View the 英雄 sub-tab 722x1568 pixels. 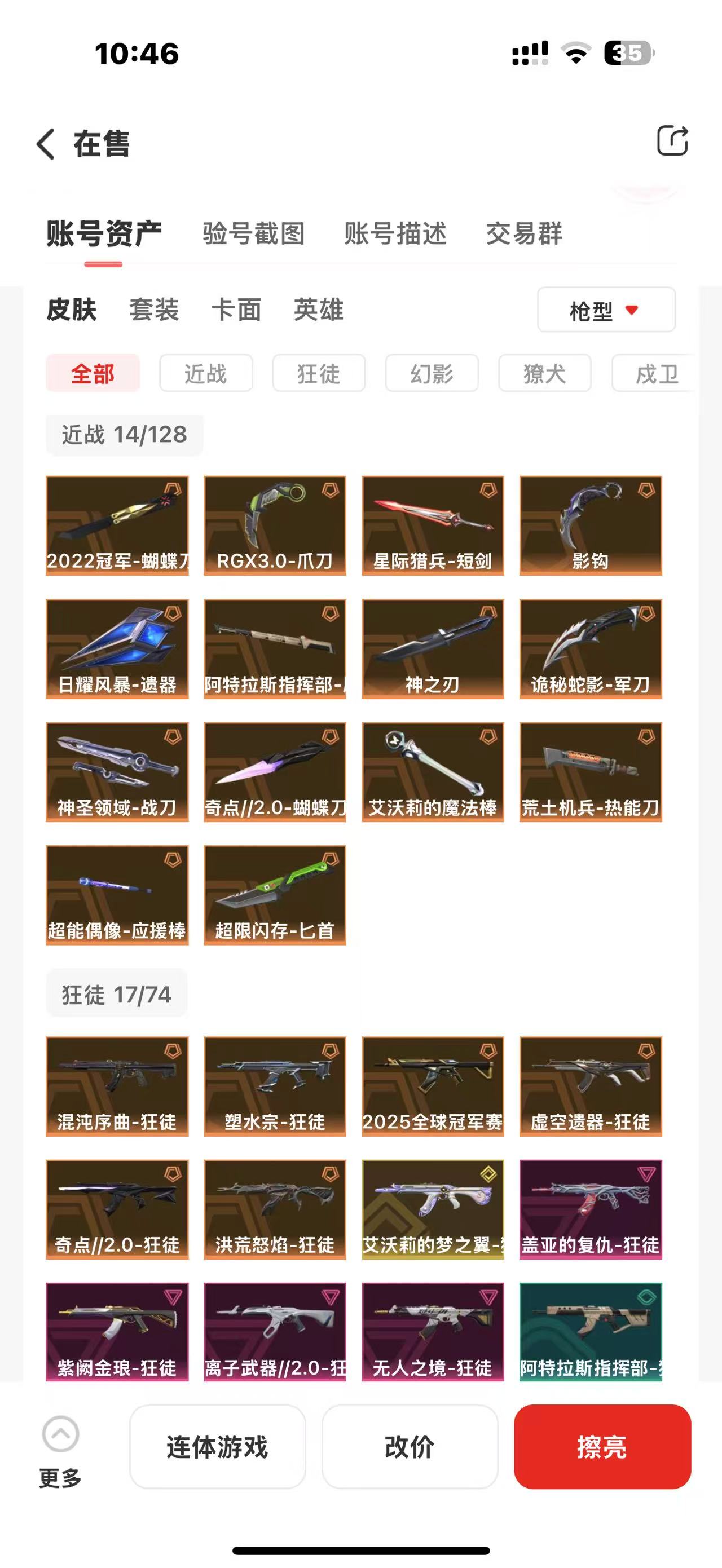coord(318,310)
